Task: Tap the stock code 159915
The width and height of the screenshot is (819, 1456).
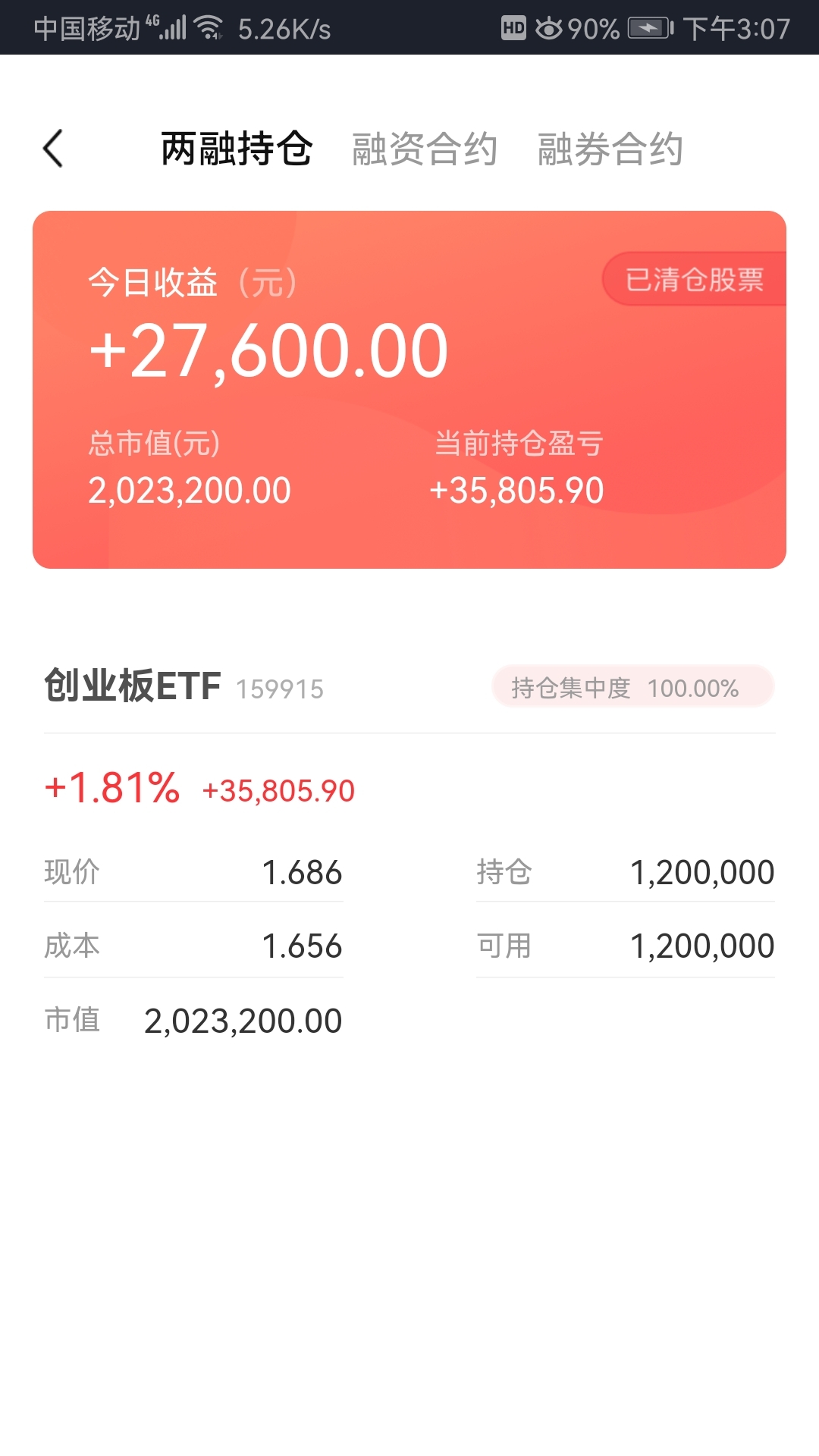Action: [280, 690]
